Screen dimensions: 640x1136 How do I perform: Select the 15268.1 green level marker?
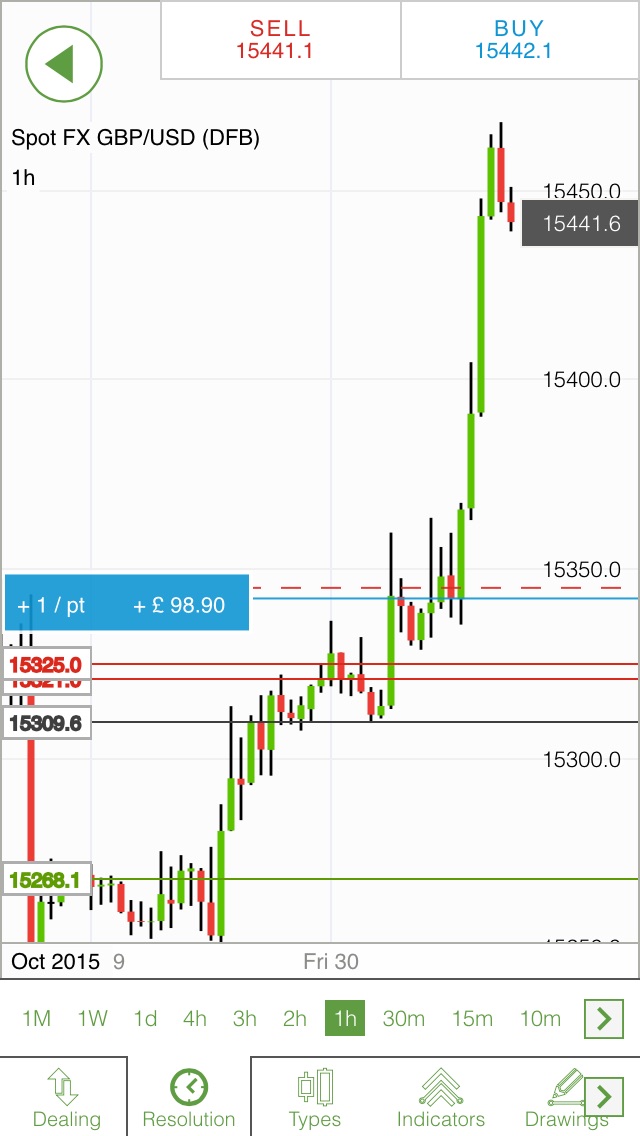pos(46,880)
